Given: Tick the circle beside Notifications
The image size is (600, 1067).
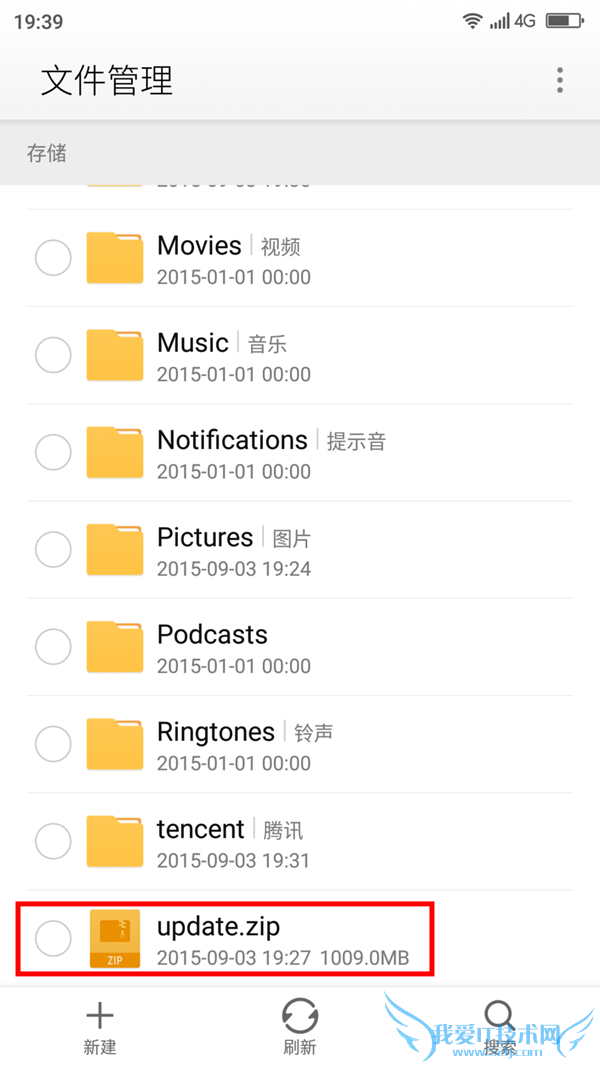Looking at the screenshot, I should pos(53,452).
